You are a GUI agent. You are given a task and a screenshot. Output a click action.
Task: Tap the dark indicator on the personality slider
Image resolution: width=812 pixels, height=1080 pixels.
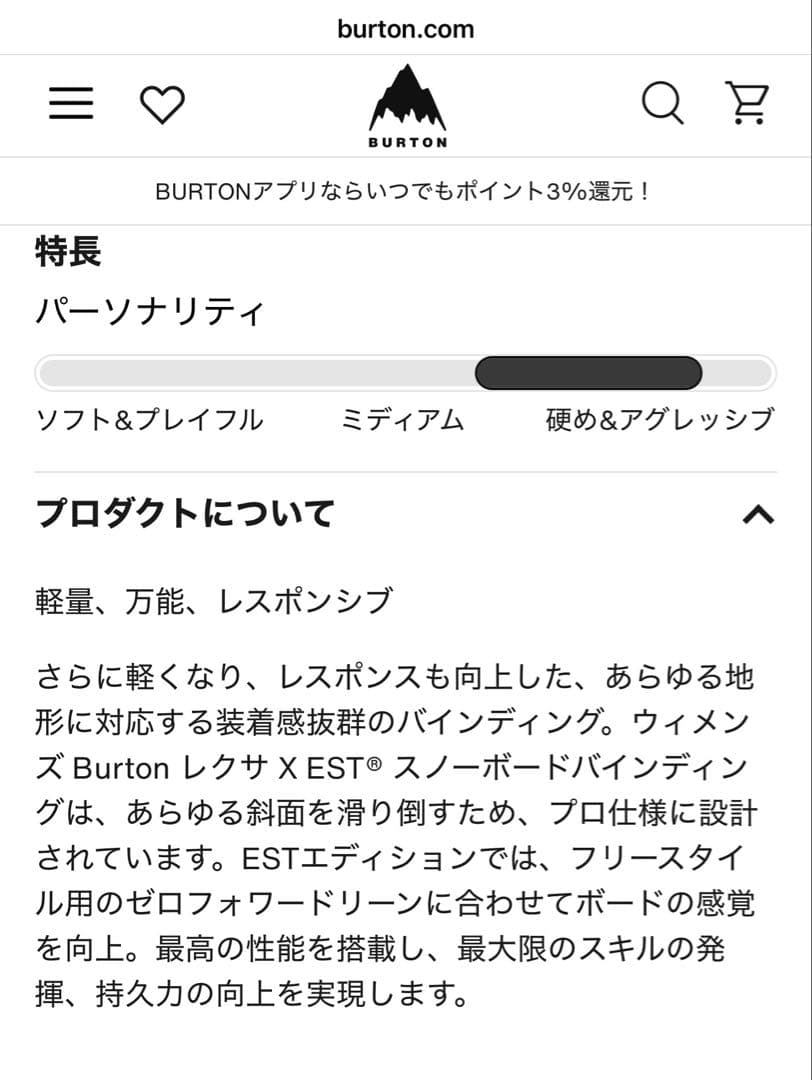pos(590,371)
